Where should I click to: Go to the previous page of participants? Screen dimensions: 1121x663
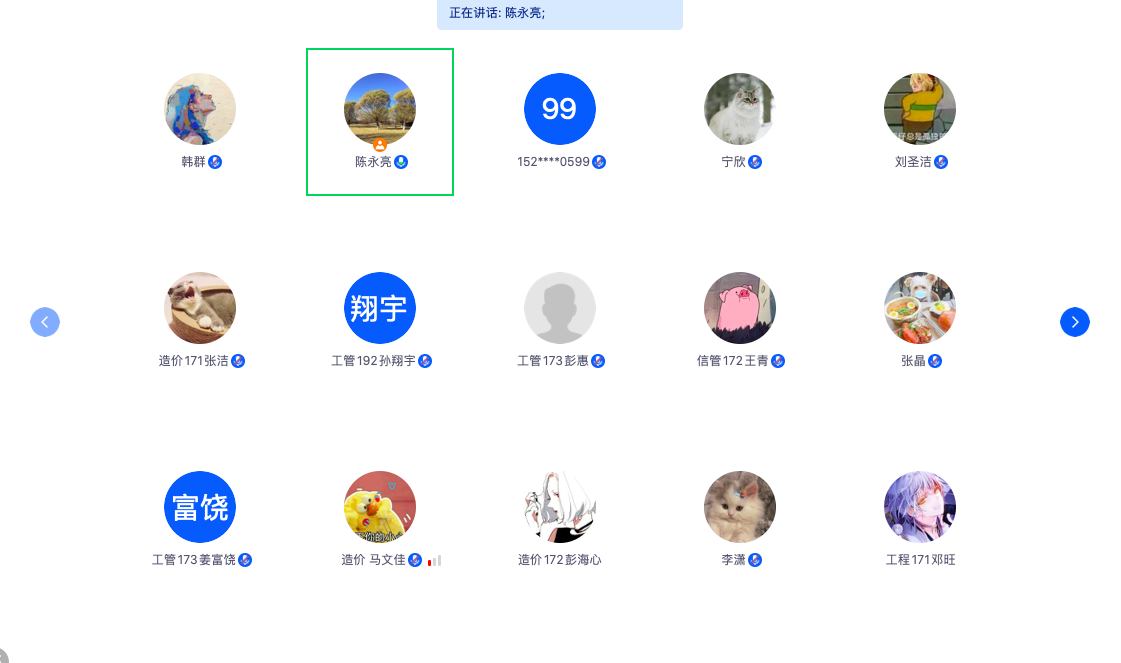click(x=45, y=322)
